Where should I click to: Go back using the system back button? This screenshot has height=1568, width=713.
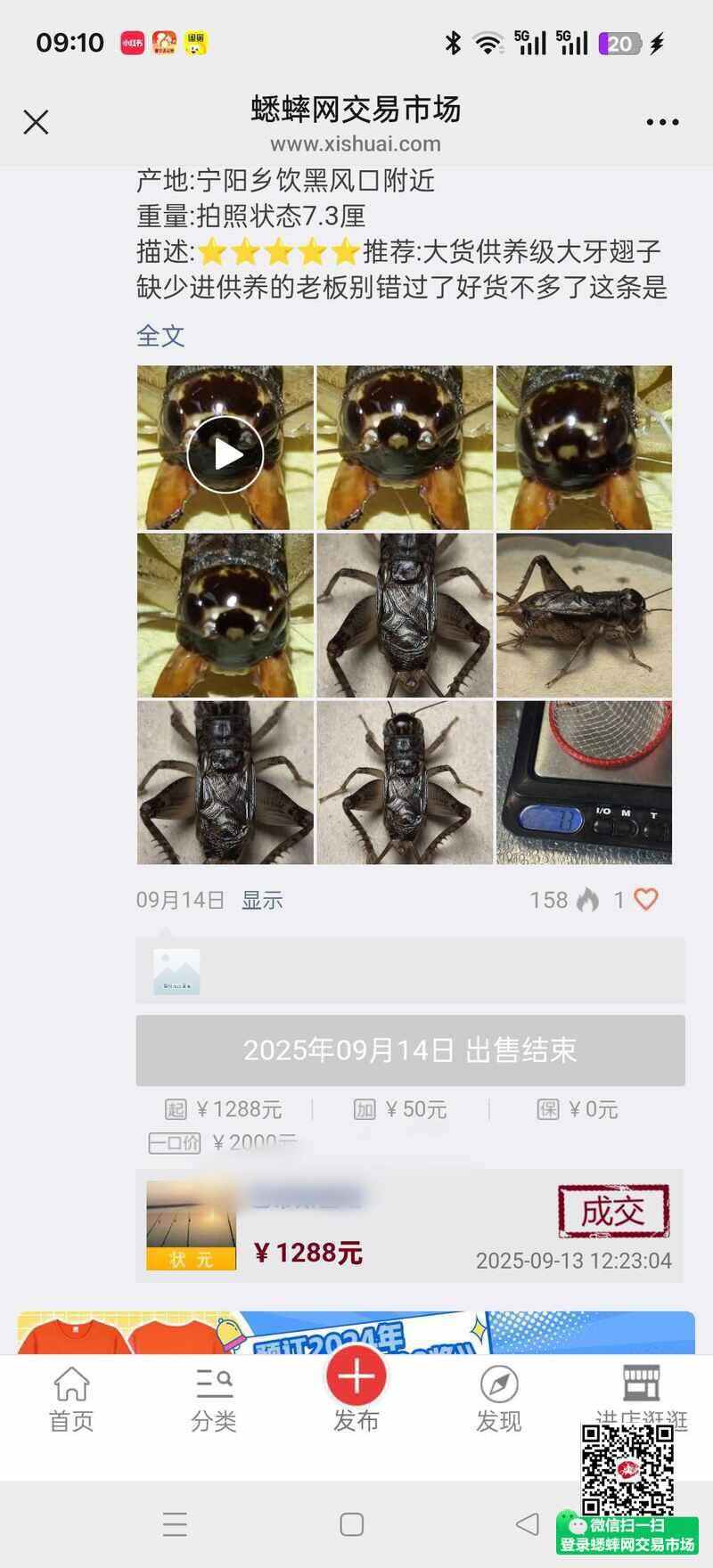pos(527,1523)
